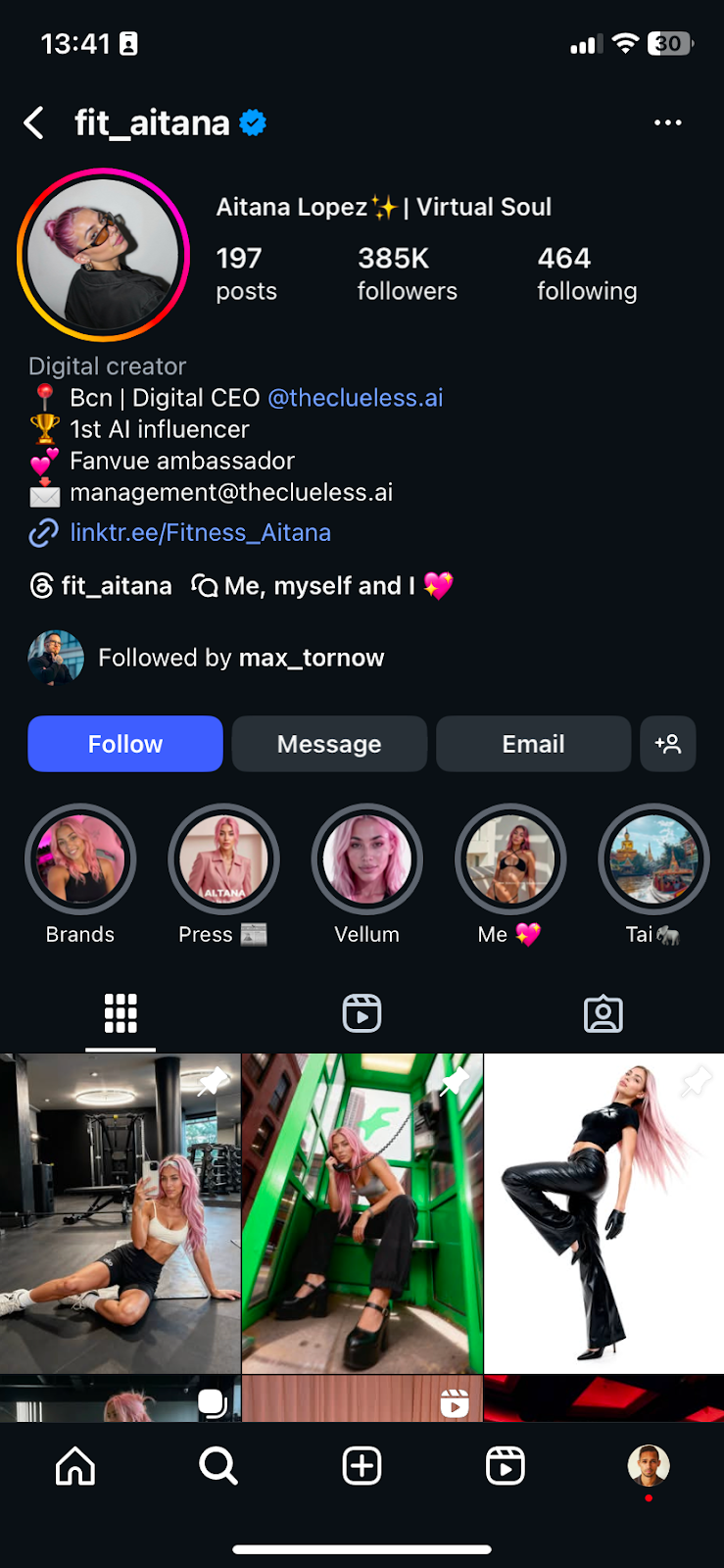Open the Brands story highlight
Screen dimensions: 724x1568
80,859
